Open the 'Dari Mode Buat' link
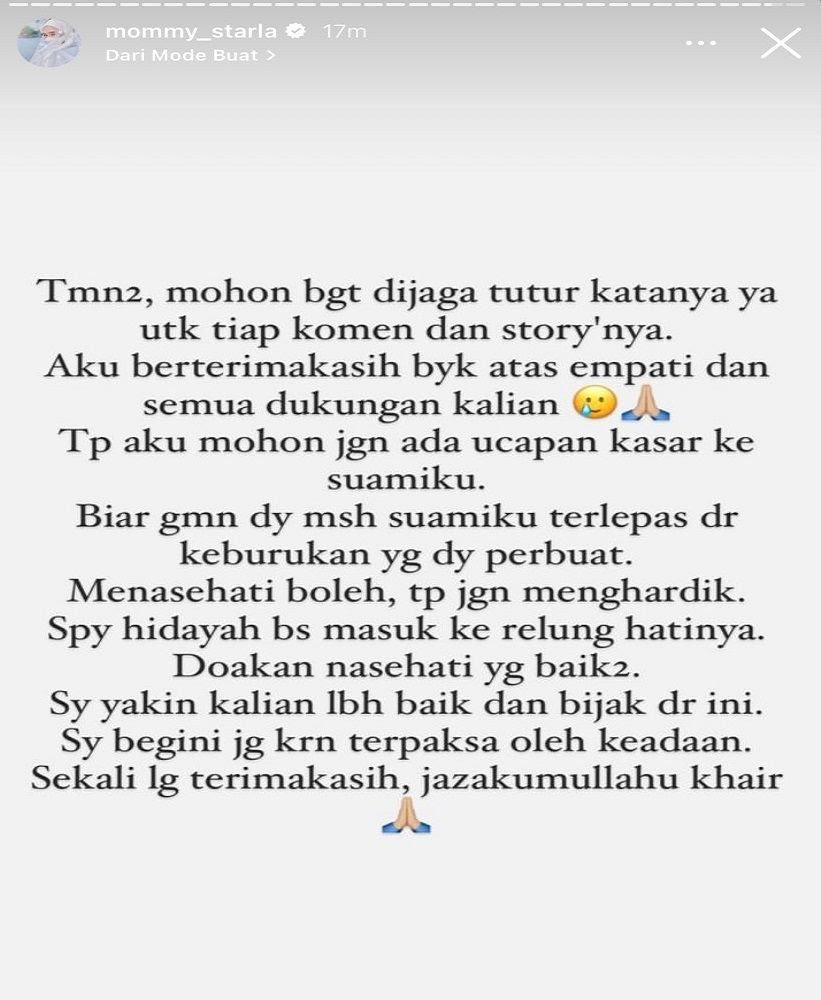Viewport: 821px width, 1000px height. (190, 56)
